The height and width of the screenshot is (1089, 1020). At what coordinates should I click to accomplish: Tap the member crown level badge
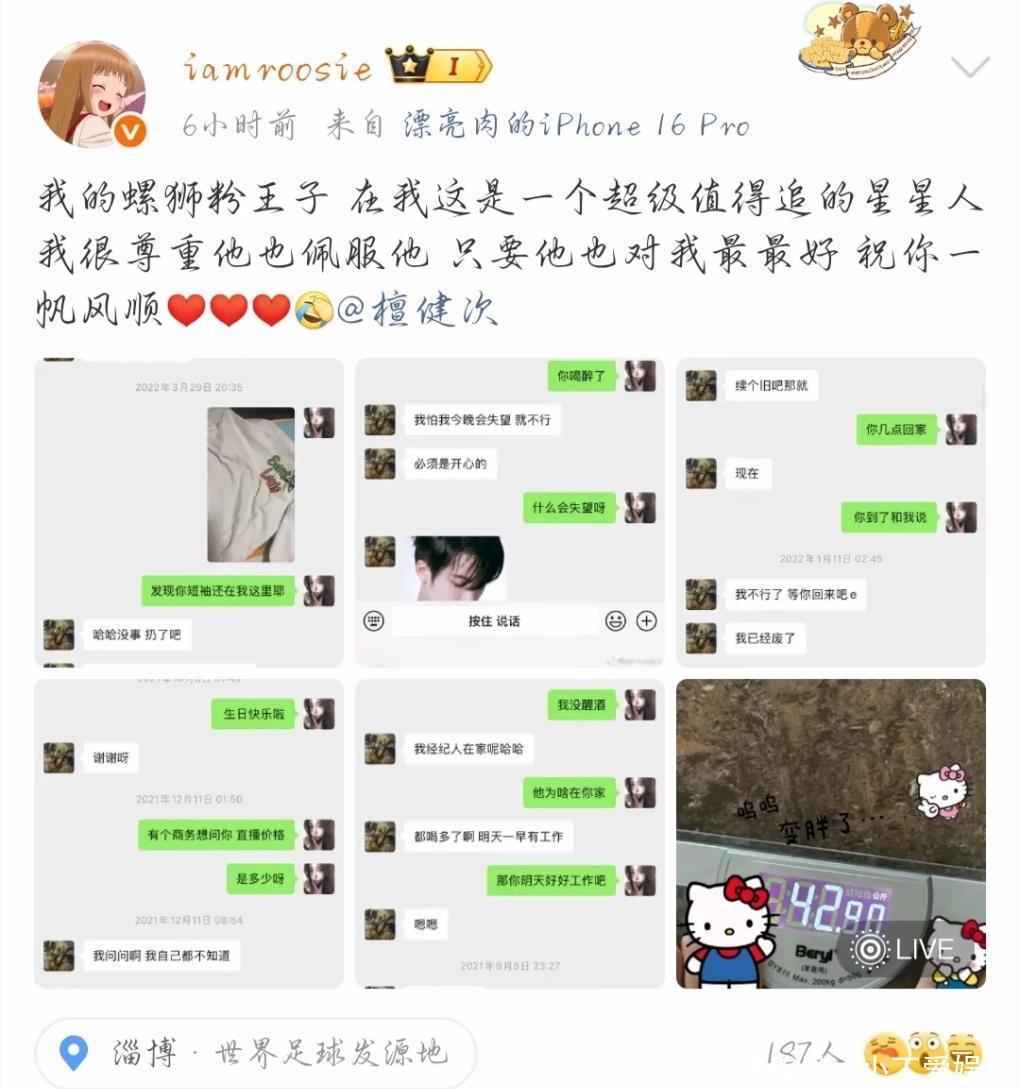point(438,66)
